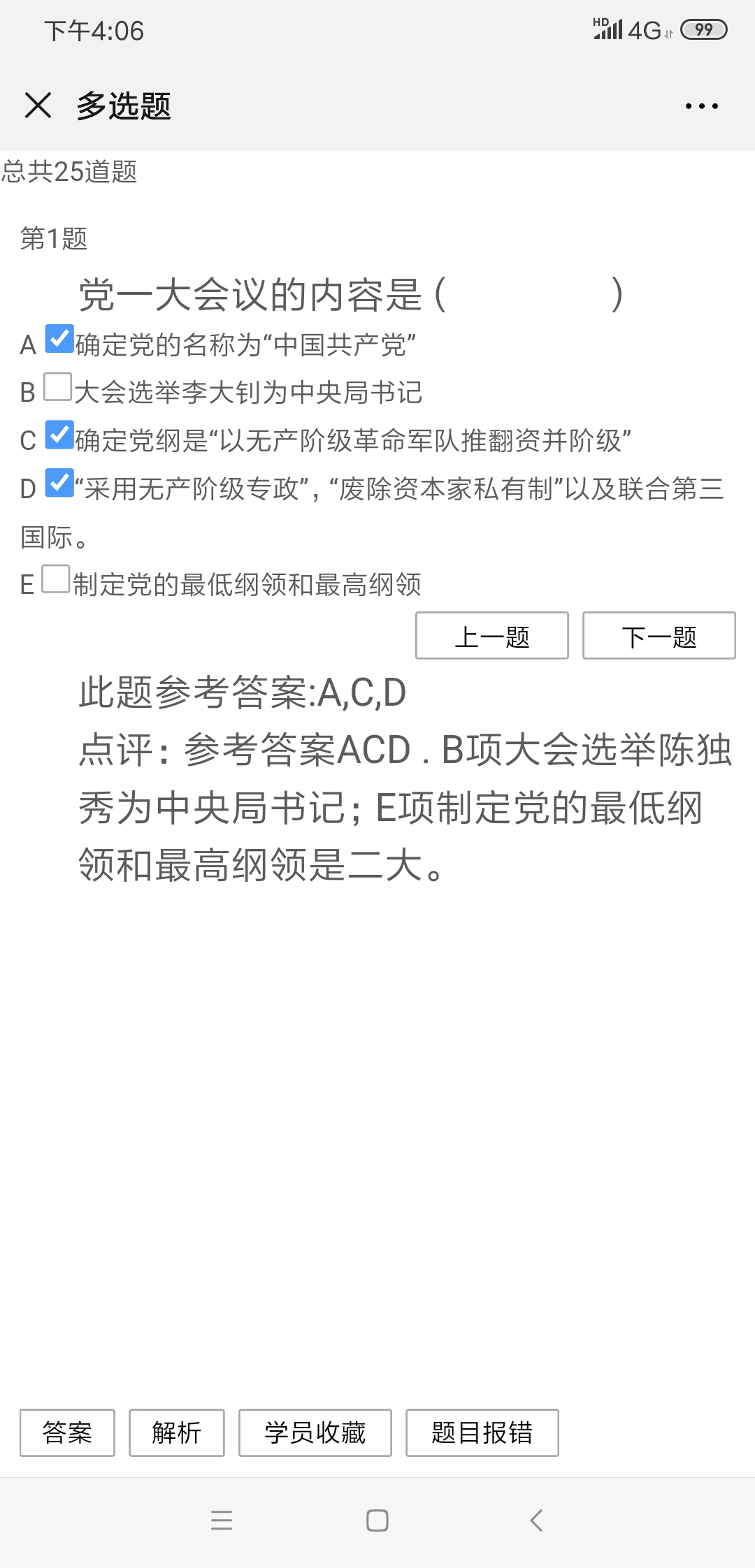Go to next question 下一题
The height and width of the screenshot is (1568, 755).
coord(659,636)
